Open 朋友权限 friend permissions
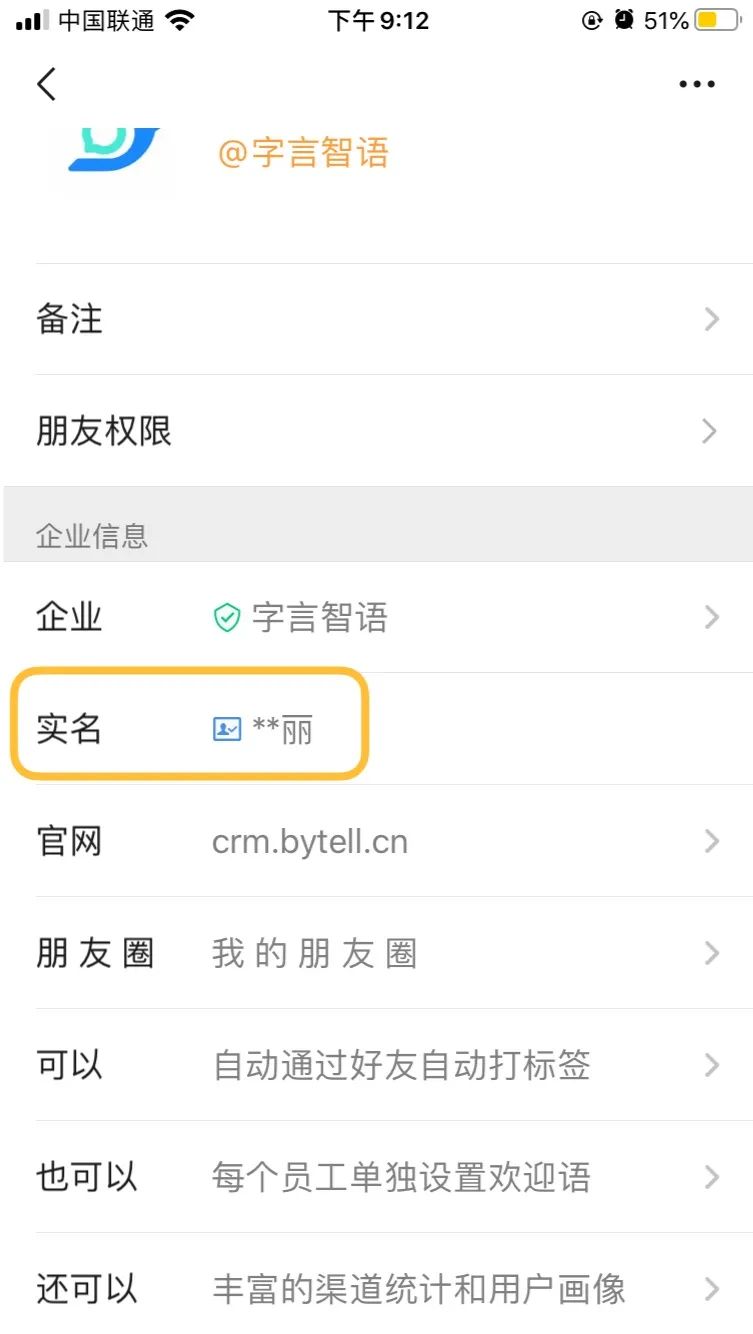The width and height of the screenshot is (753, 1334). (376, 431)
